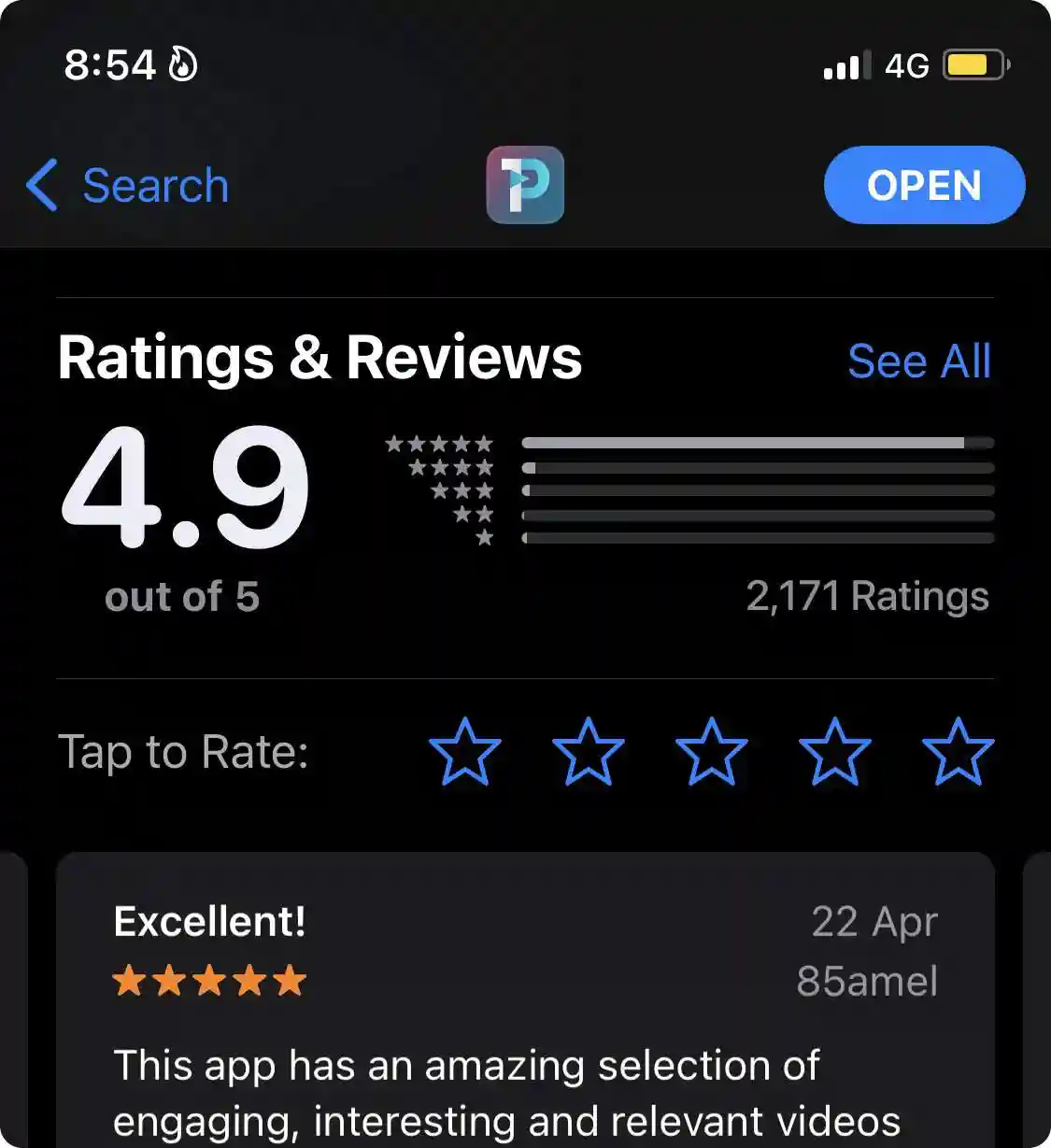Screen dimensions: 1051x1148
Task: Rate the app five stars
Action: [958, 752]
